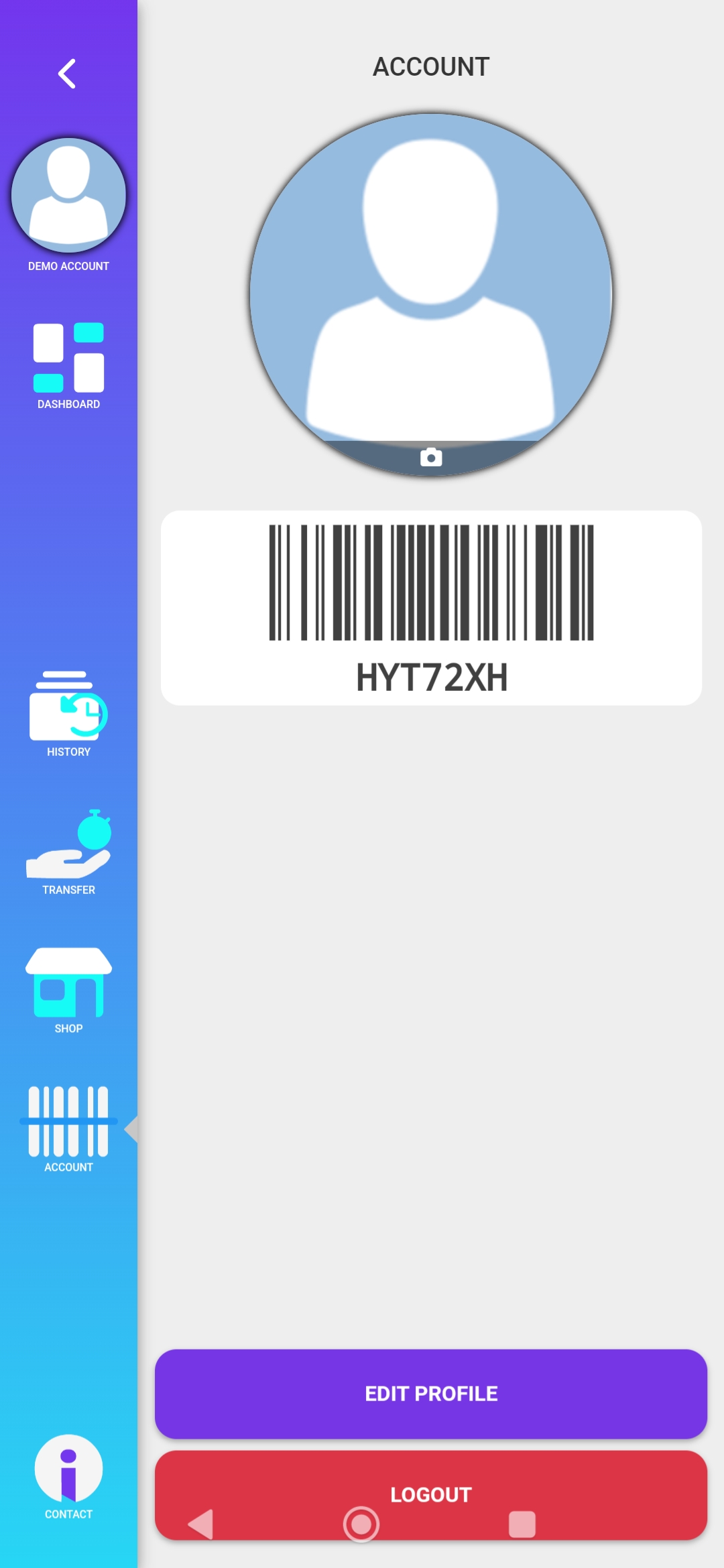The height and width of the screenshot is (1568, 724).
Task: Tap the camera icon to change profile photo
Action: (431, 458)
